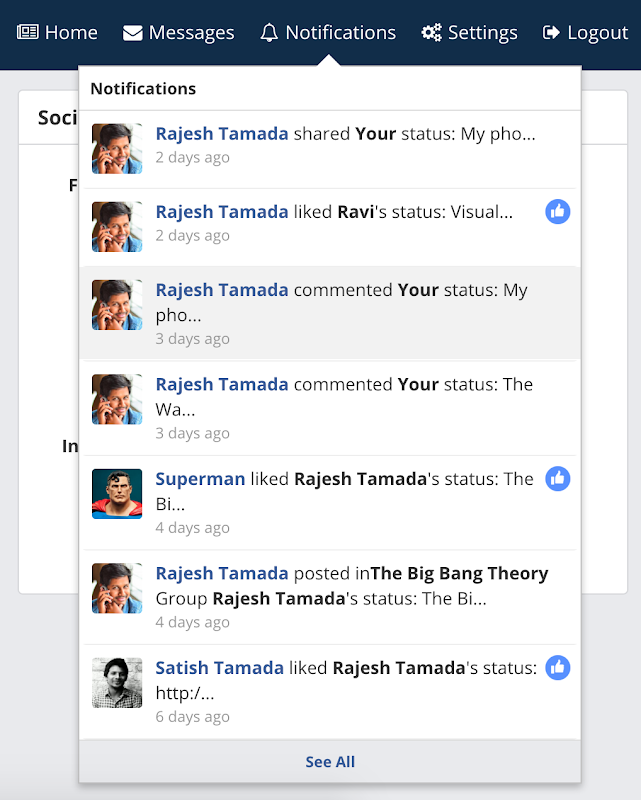Open Settings from the top bar
The width and height of the screenshot is (641, 800).
pyautogui.click(x=469, y=33)
